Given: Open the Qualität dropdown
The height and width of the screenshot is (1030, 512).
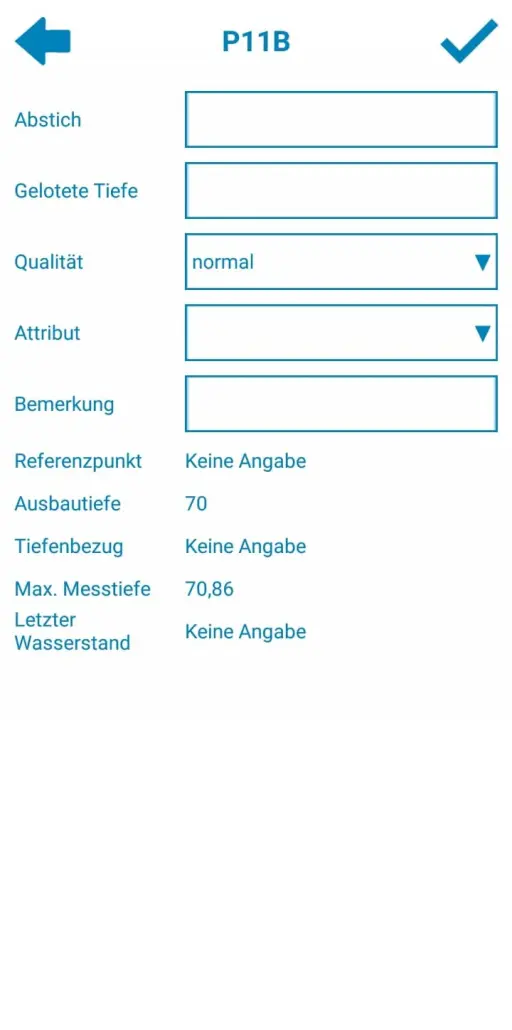Looking at the screenshot, I should [341, 261].
